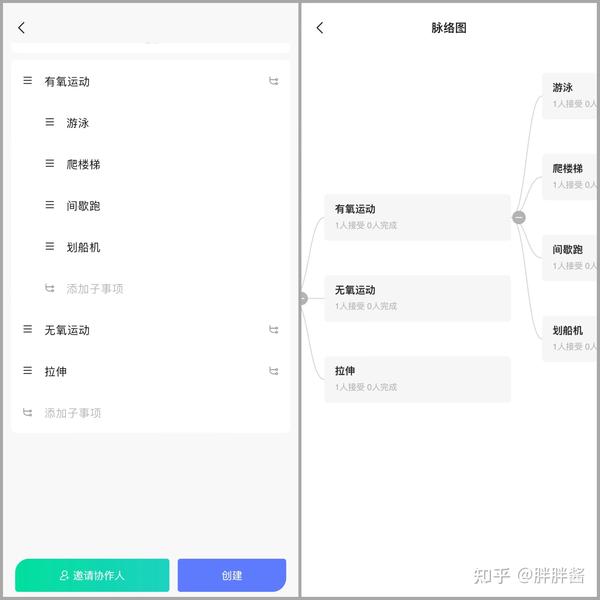
Task: Open the 拉伸 card in the mind map
Action: tap(417, 379)
